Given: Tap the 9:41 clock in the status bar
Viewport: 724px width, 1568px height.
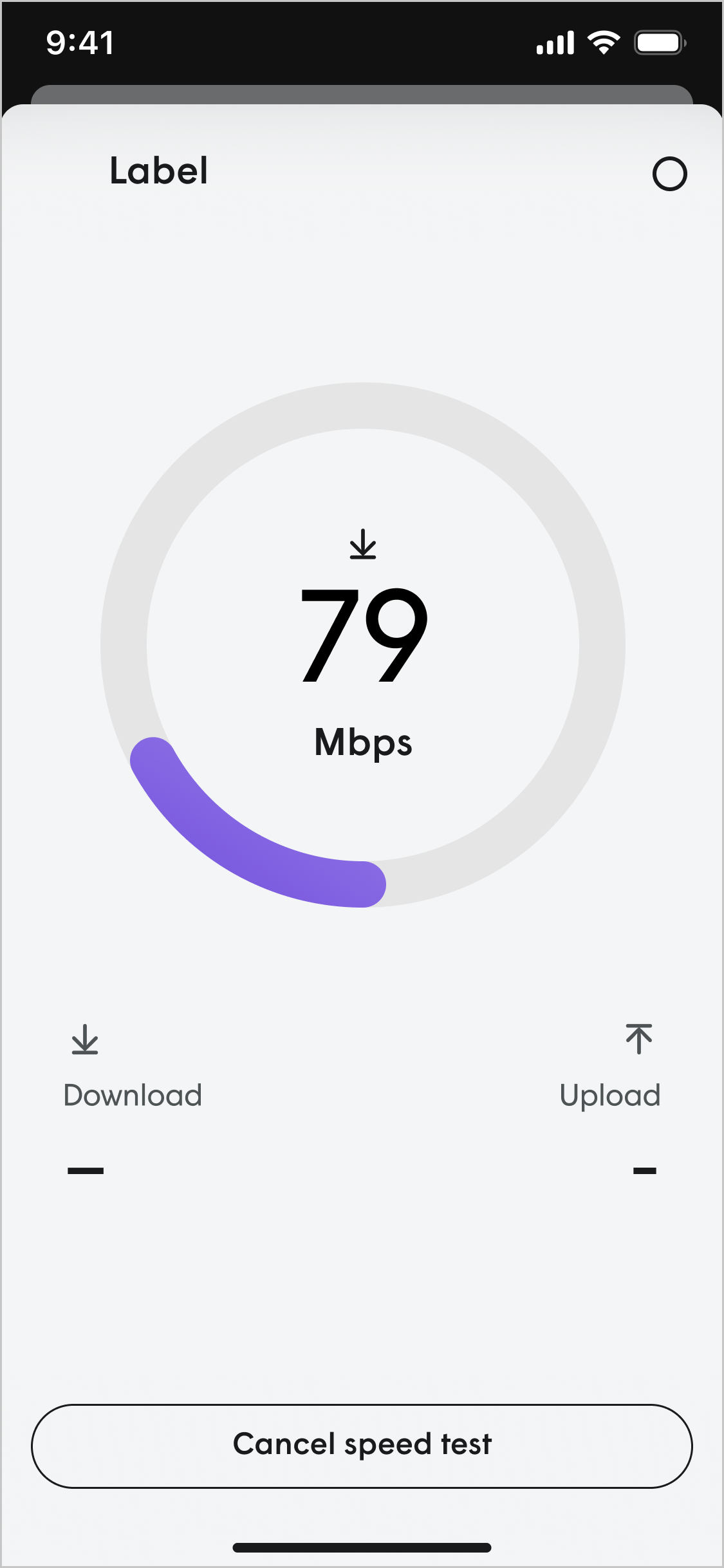Looking at the screenshot, I should point(79,42).
